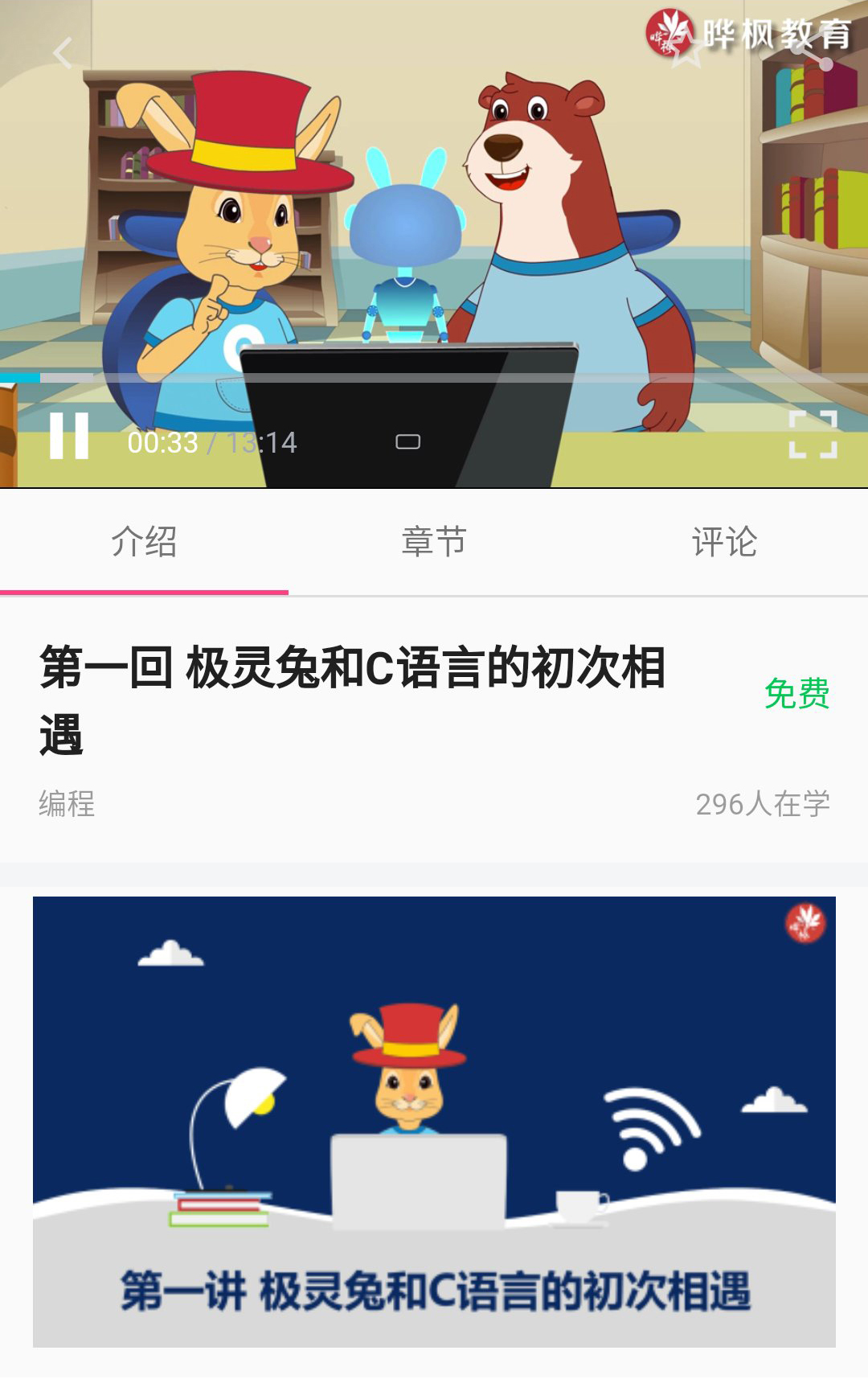Enter fullscreen video mode
Image resolution: width=868 pixels, height=1383 pixels.
pos(813,434)
